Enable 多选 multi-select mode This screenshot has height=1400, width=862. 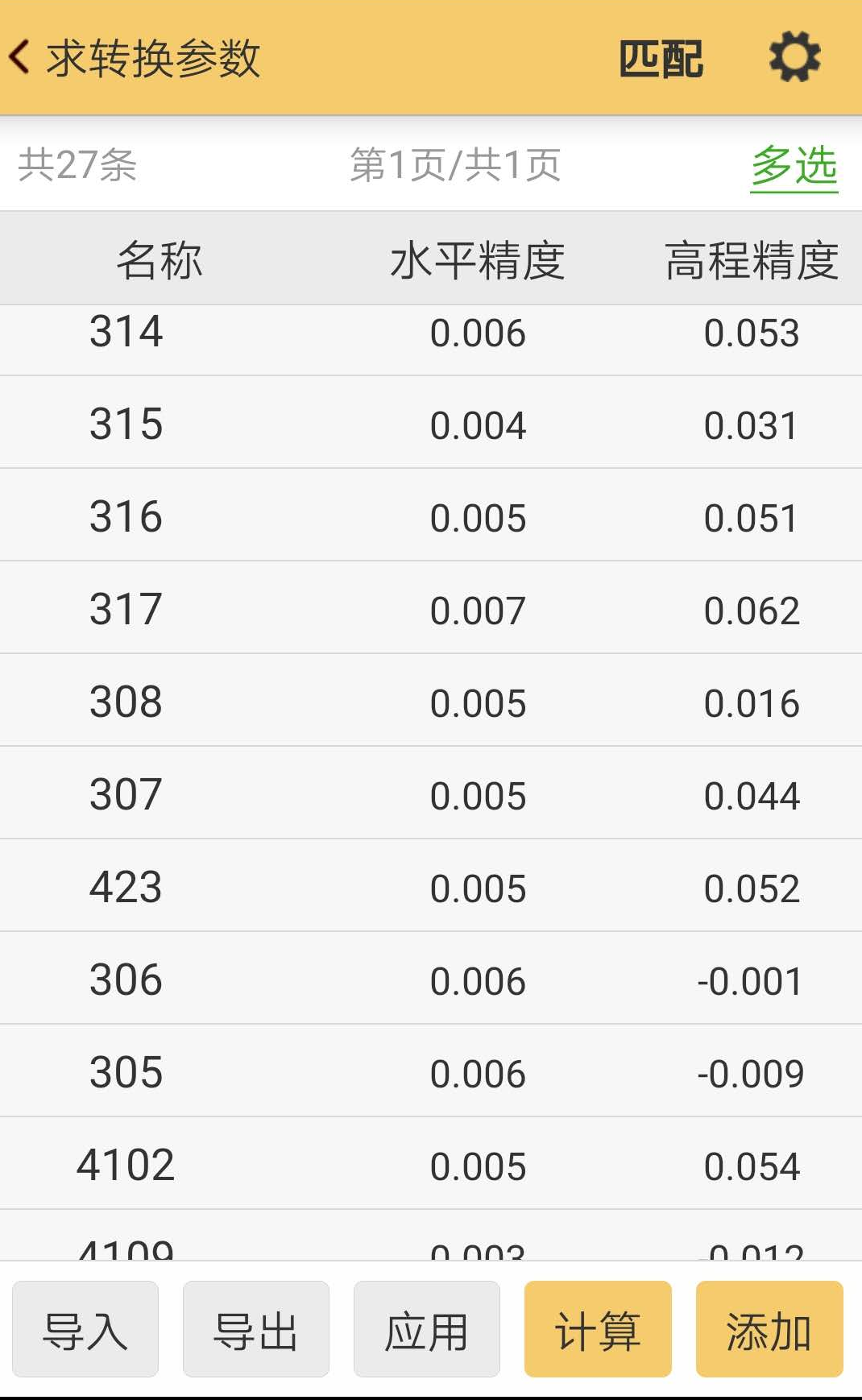point(794,166)
